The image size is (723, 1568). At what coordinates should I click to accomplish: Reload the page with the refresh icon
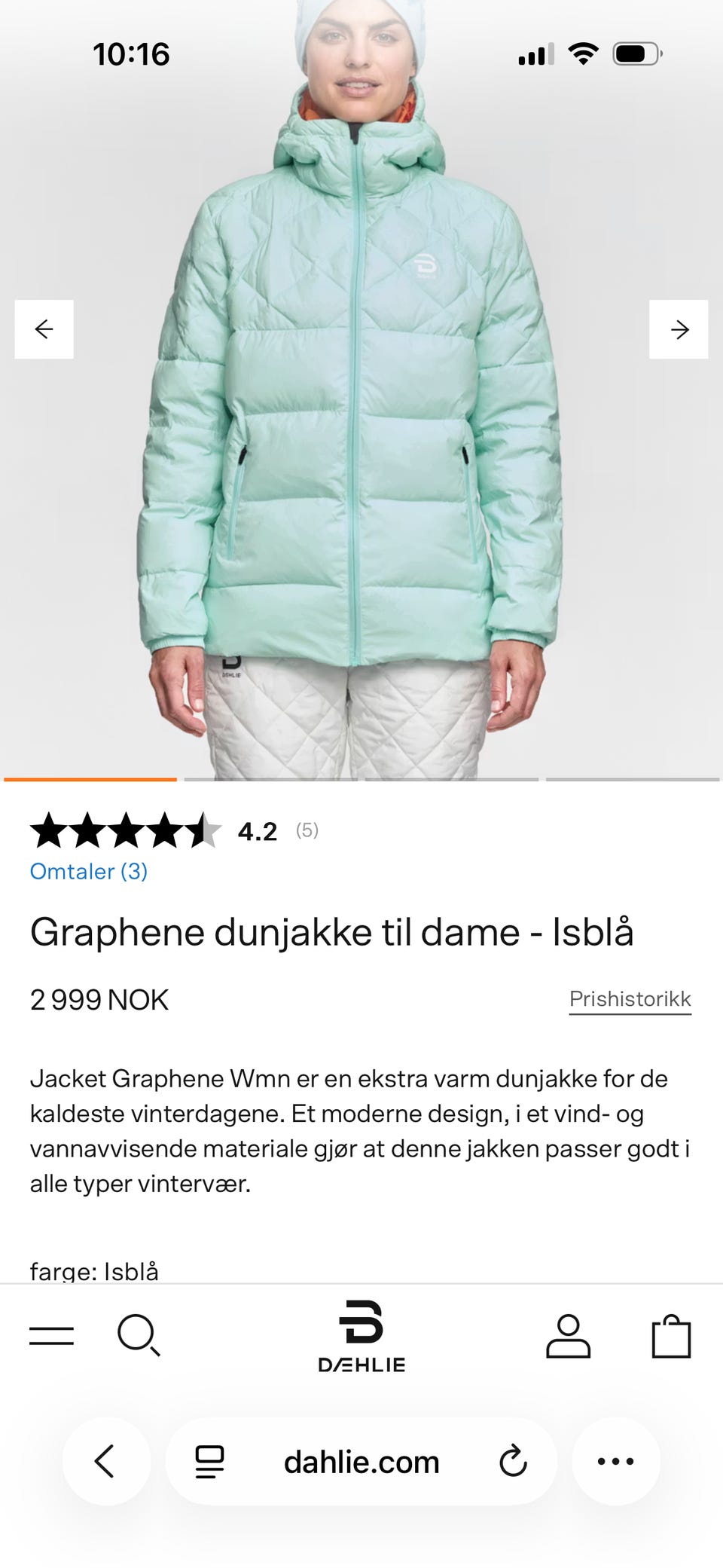[514, 1460]
